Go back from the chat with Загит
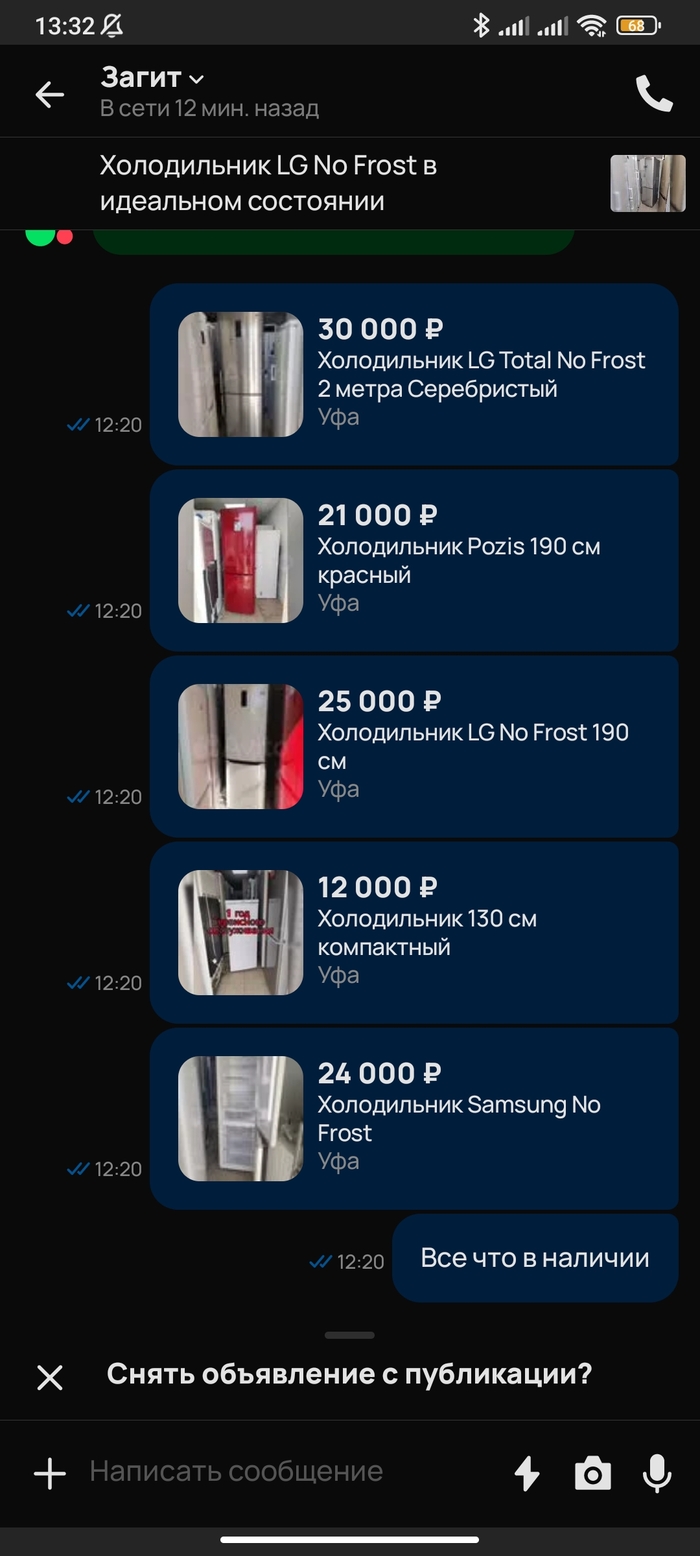 (x=49, y=94)
